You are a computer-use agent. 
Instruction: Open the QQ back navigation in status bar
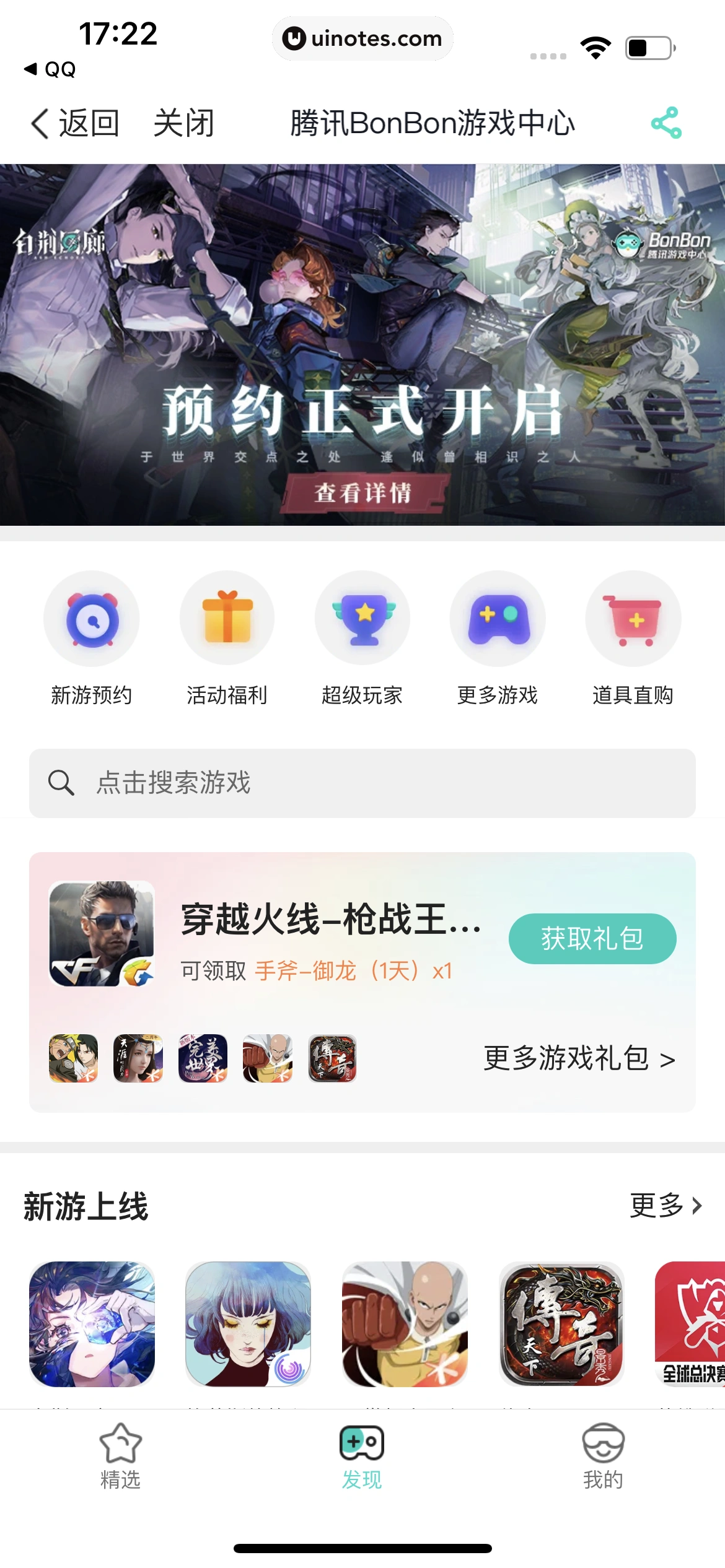(x=48, y=69)
